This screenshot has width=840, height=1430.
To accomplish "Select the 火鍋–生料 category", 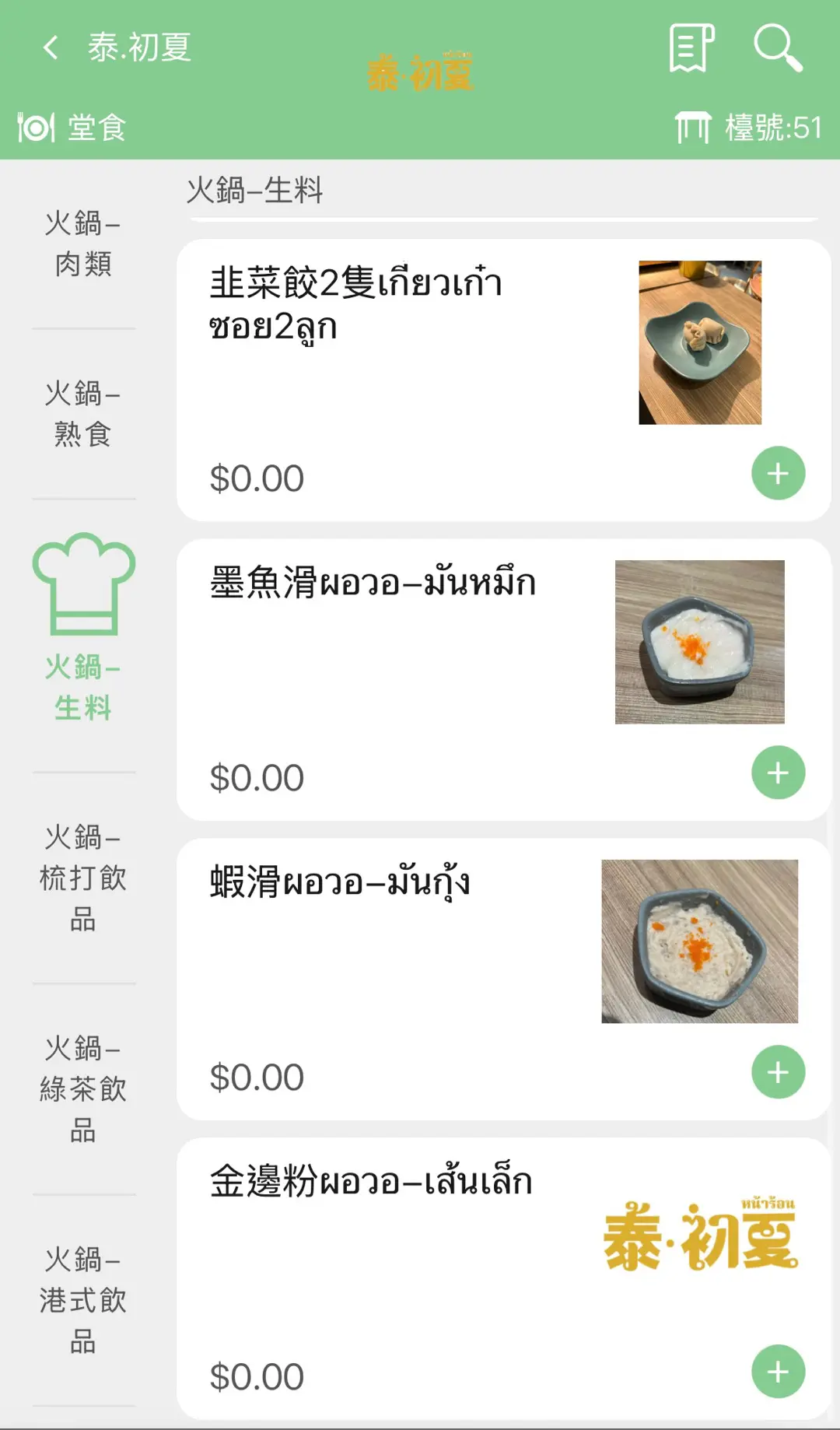I will coord(83,629).
